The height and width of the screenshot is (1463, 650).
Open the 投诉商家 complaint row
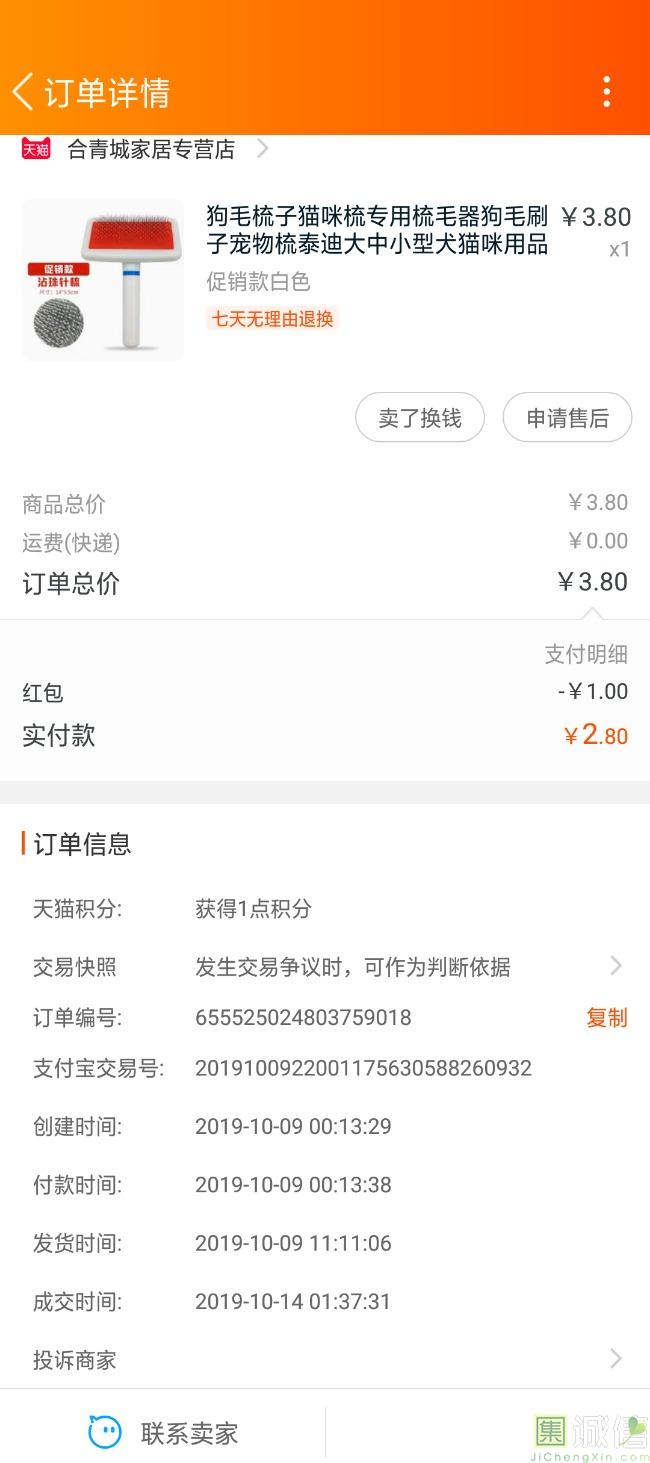(325, 1359)
